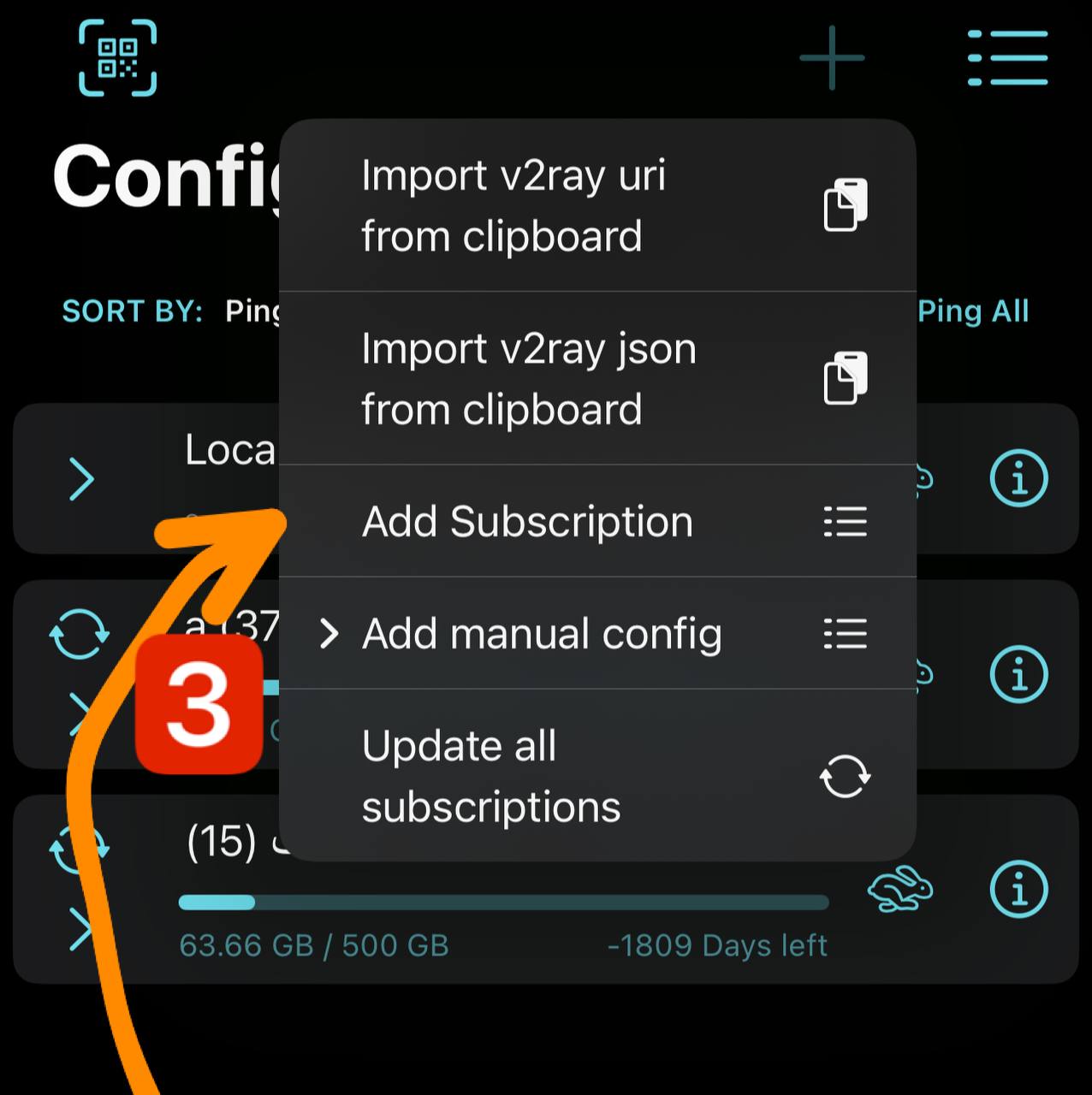
Task: Tap Ping All
Action: click(973, 311)
